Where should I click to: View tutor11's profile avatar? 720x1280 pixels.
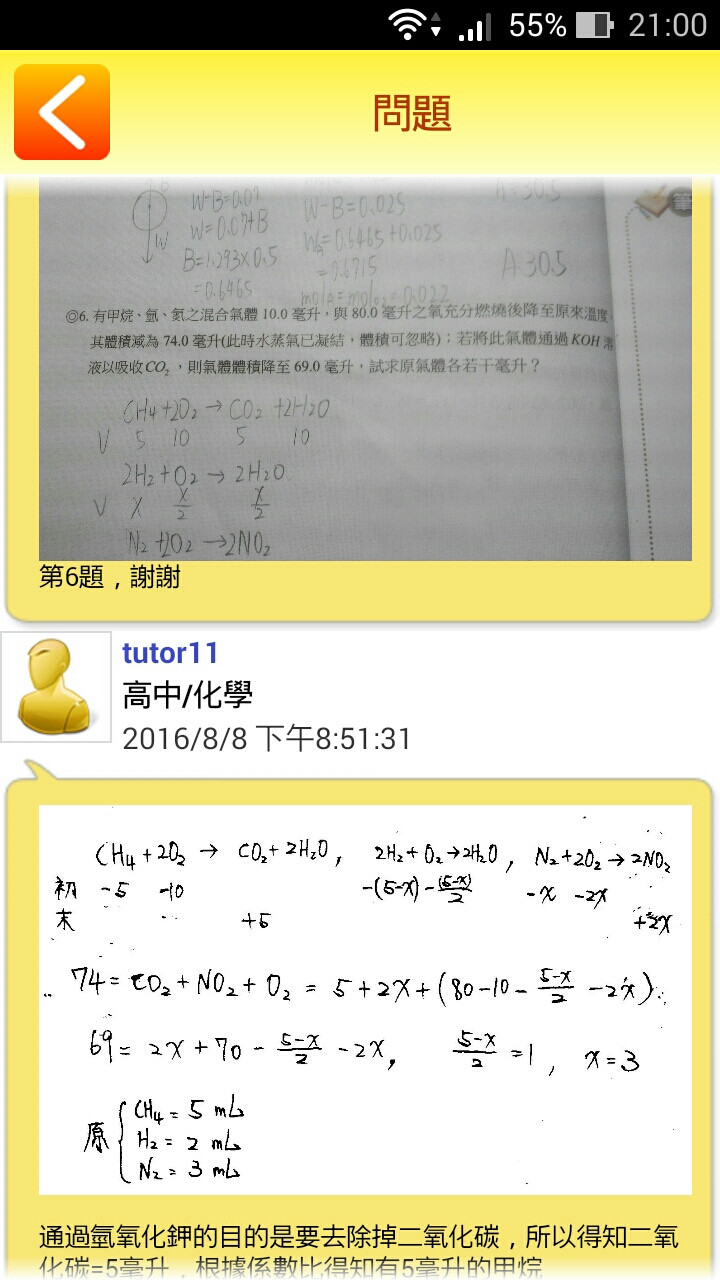56,687
